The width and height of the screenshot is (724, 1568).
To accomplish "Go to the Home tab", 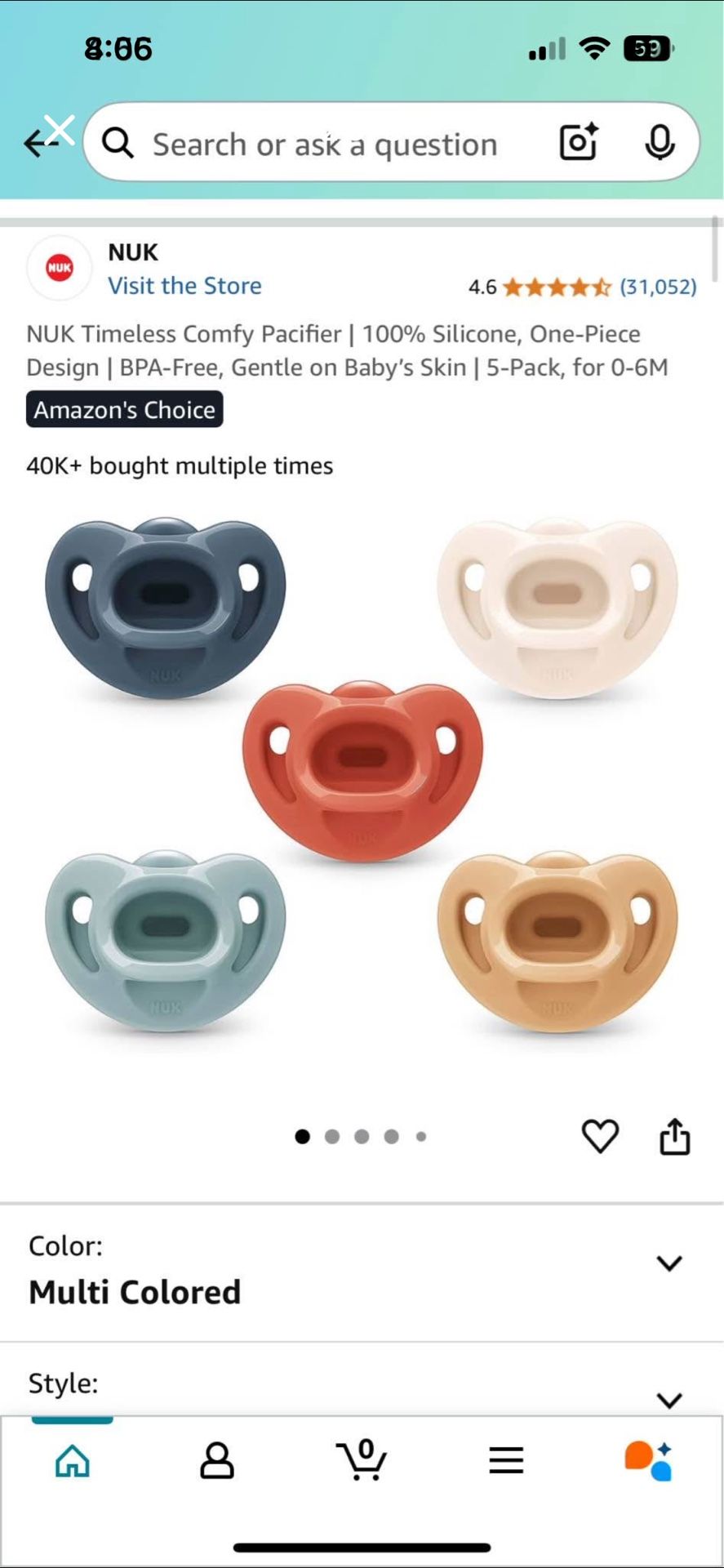I will [x=73, y=1461].
